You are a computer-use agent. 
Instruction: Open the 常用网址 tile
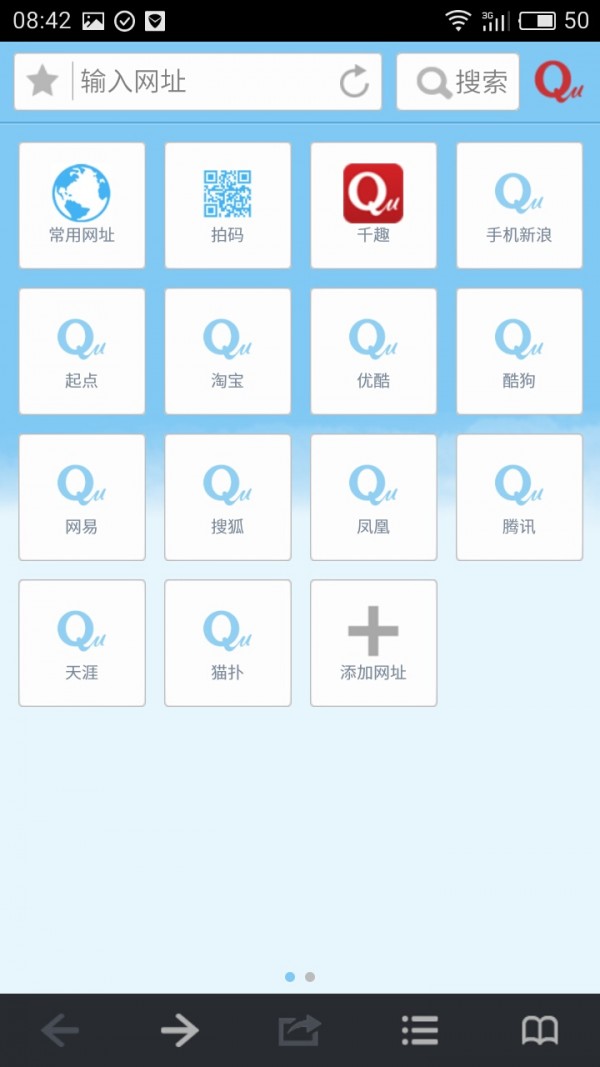(x=82, y=205)
